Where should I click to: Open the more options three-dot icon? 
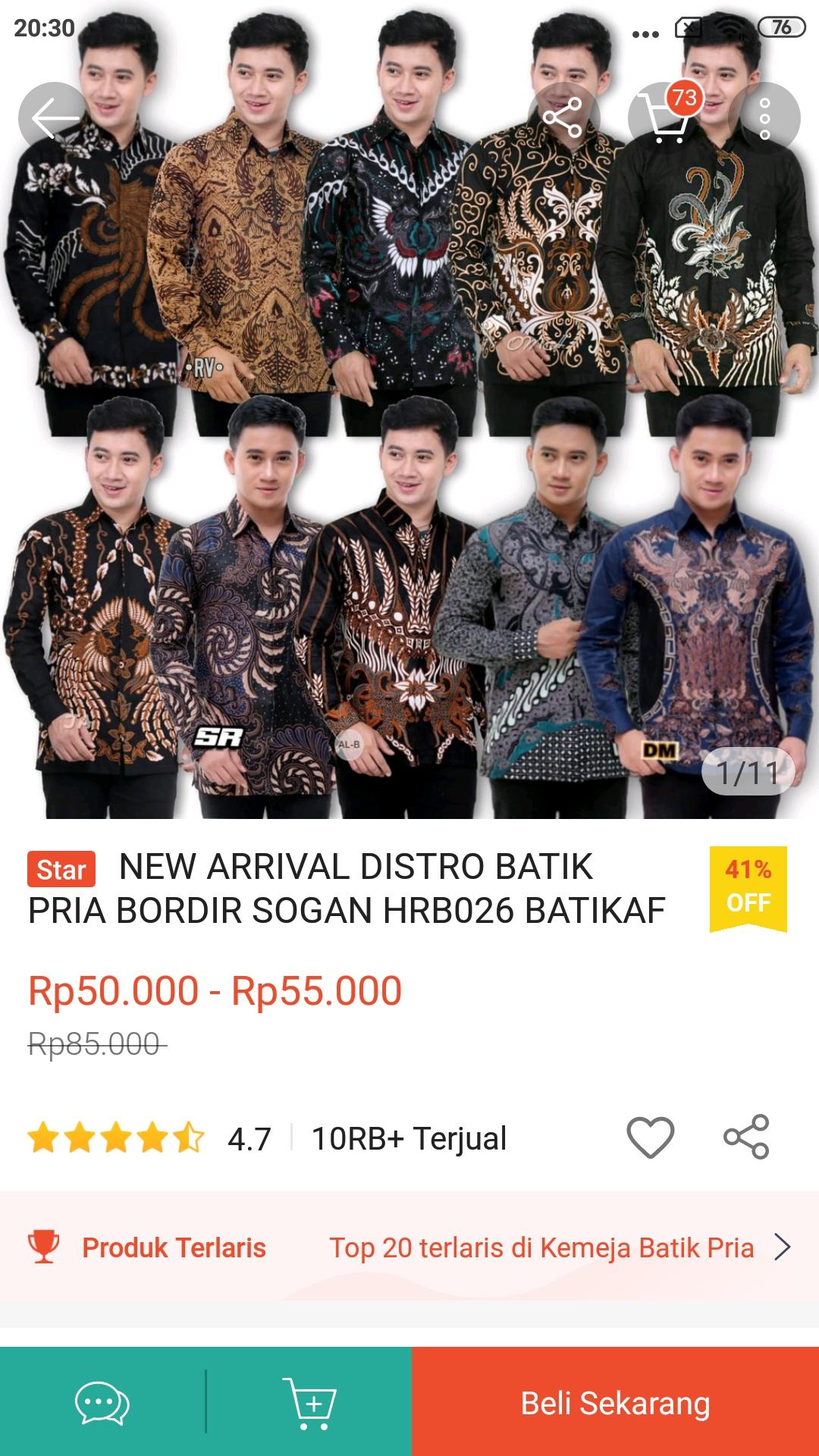coord(767,118)
